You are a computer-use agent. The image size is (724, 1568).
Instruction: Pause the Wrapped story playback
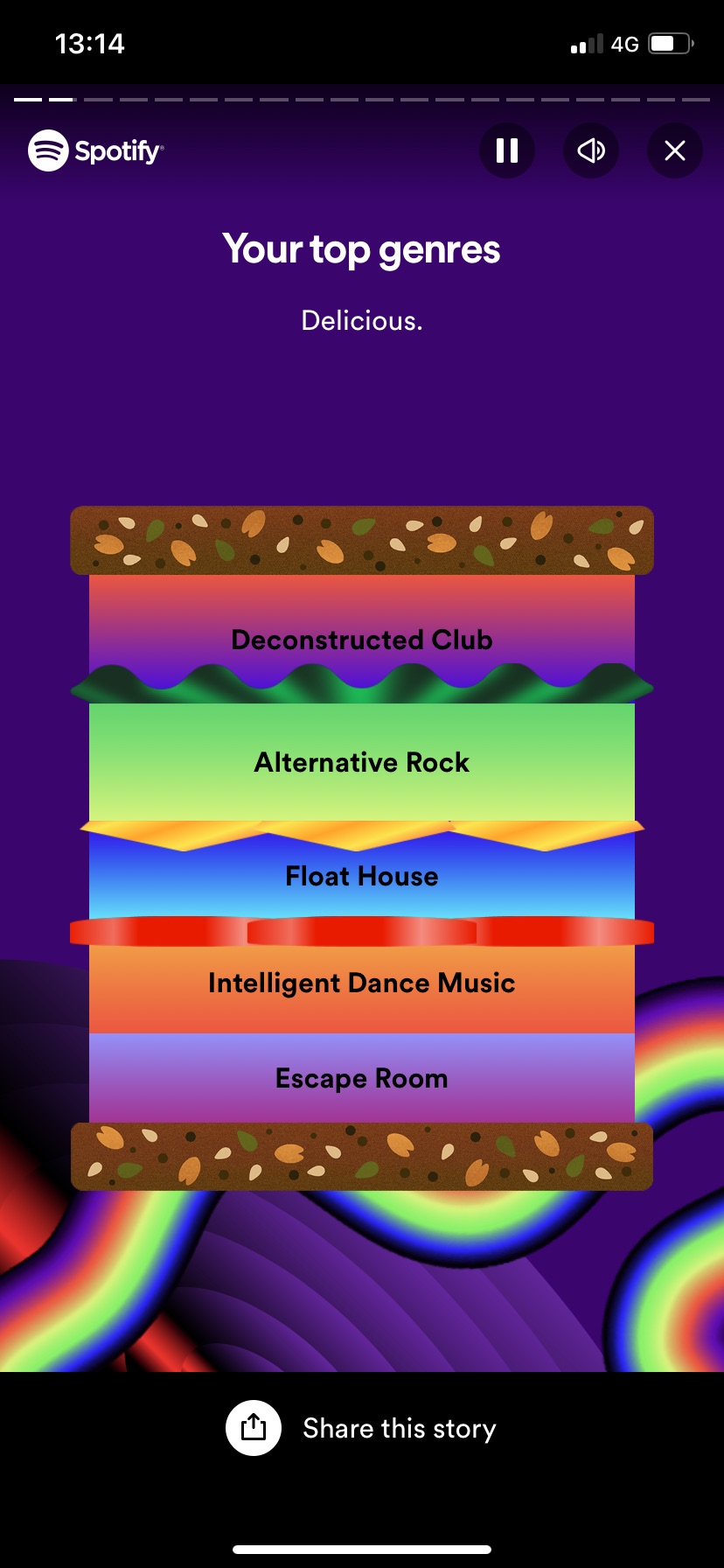pos(507,150)
